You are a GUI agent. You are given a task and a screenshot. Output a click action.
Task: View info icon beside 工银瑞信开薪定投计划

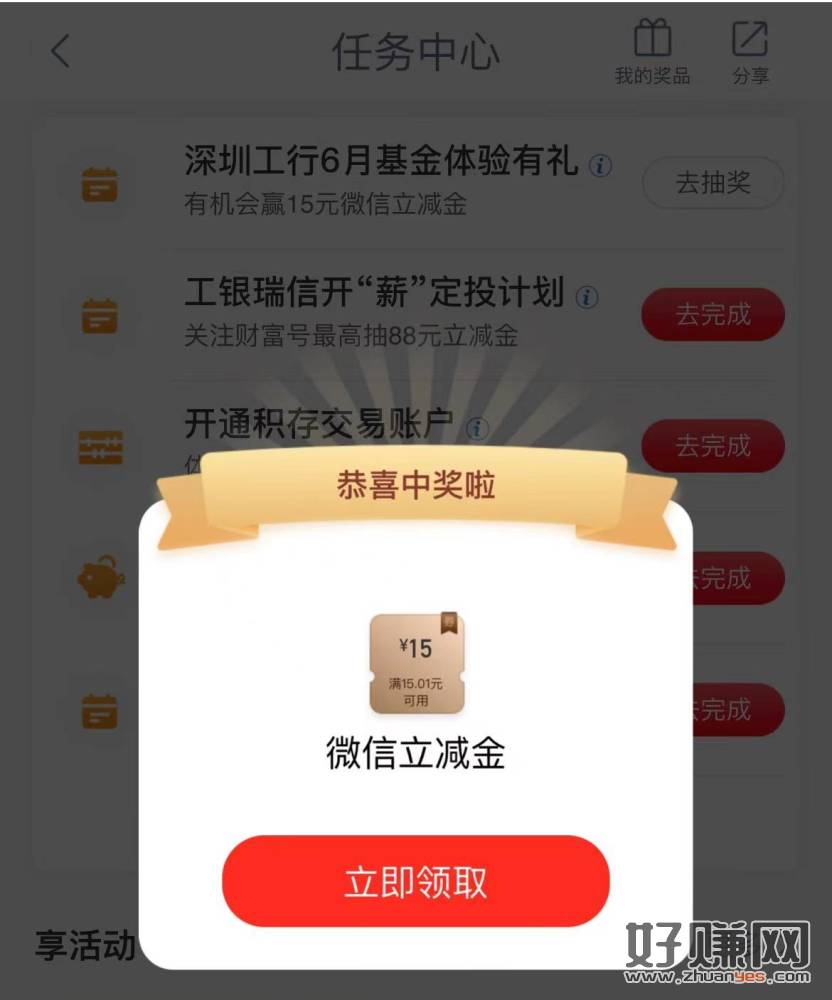pyautogui.click(x=587, y=296)
